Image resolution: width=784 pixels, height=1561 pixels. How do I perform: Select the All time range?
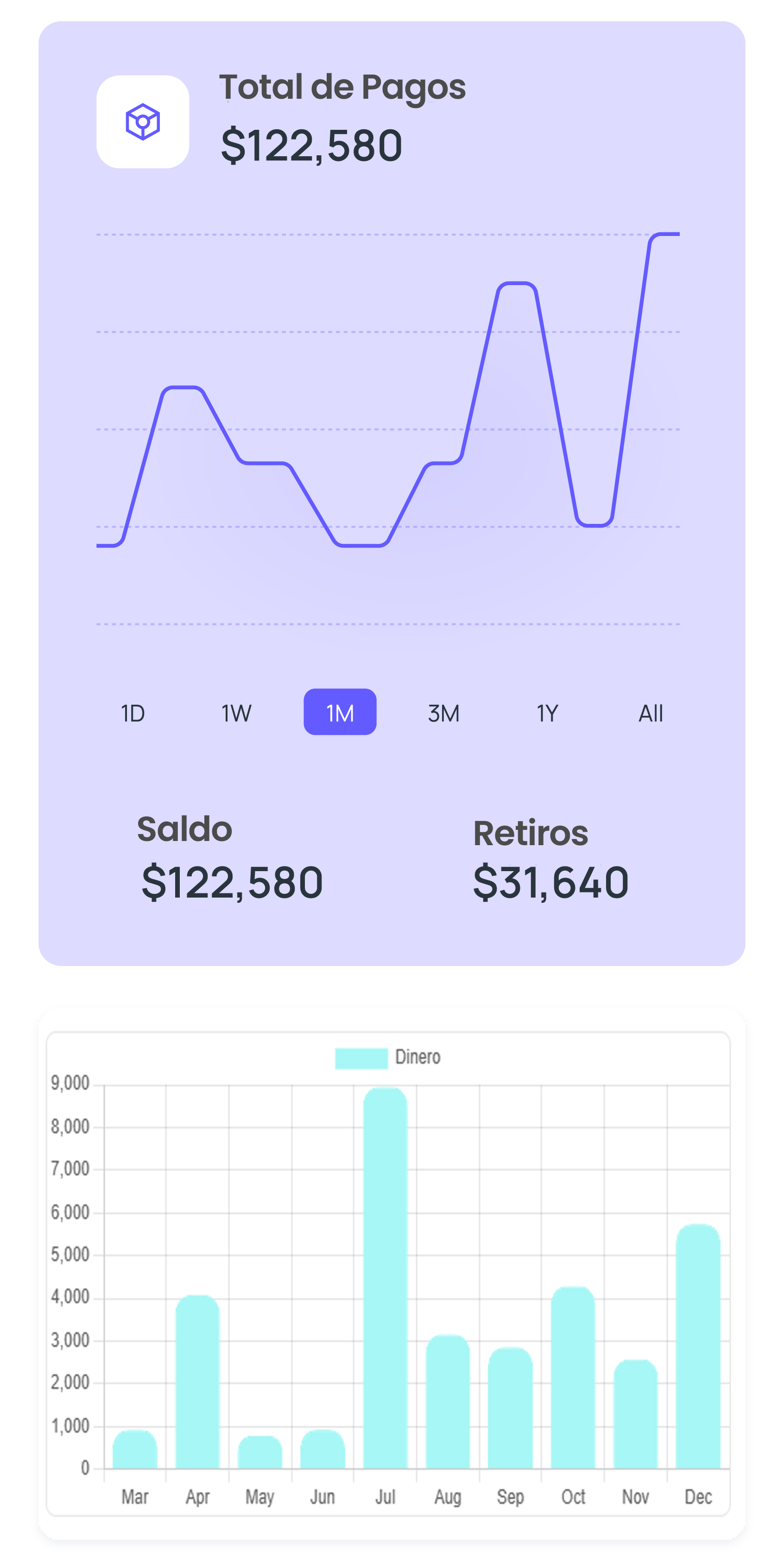(x=651, y=713)
